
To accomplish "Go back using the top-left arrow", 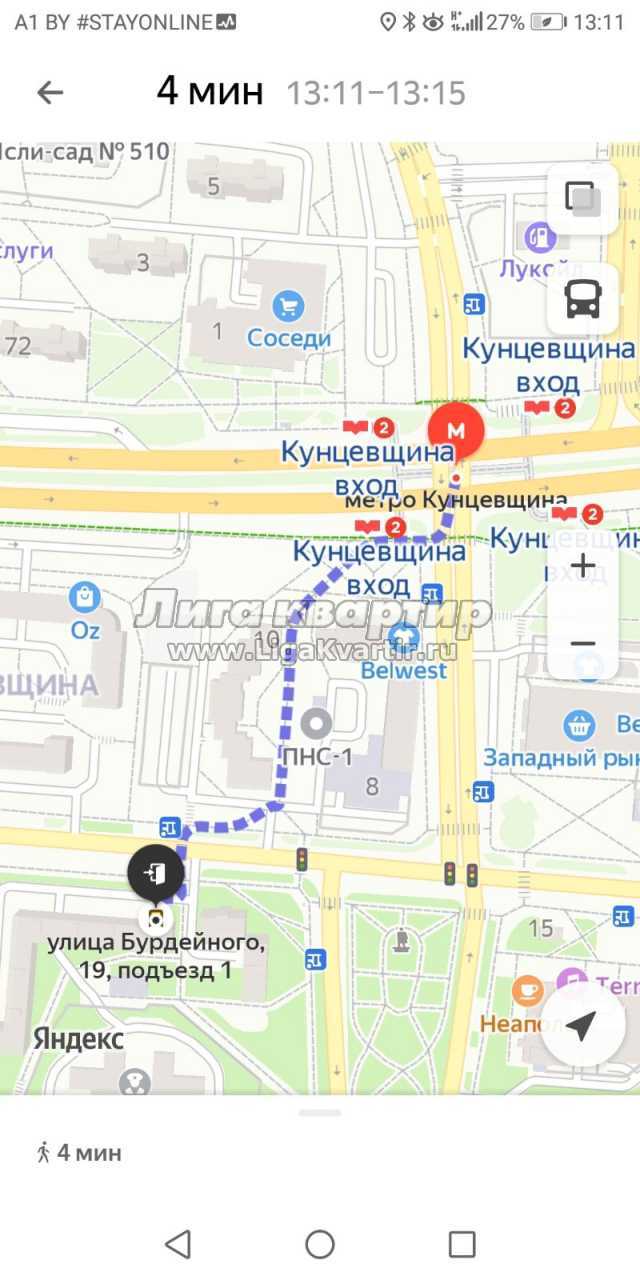I will pos(50,93).
